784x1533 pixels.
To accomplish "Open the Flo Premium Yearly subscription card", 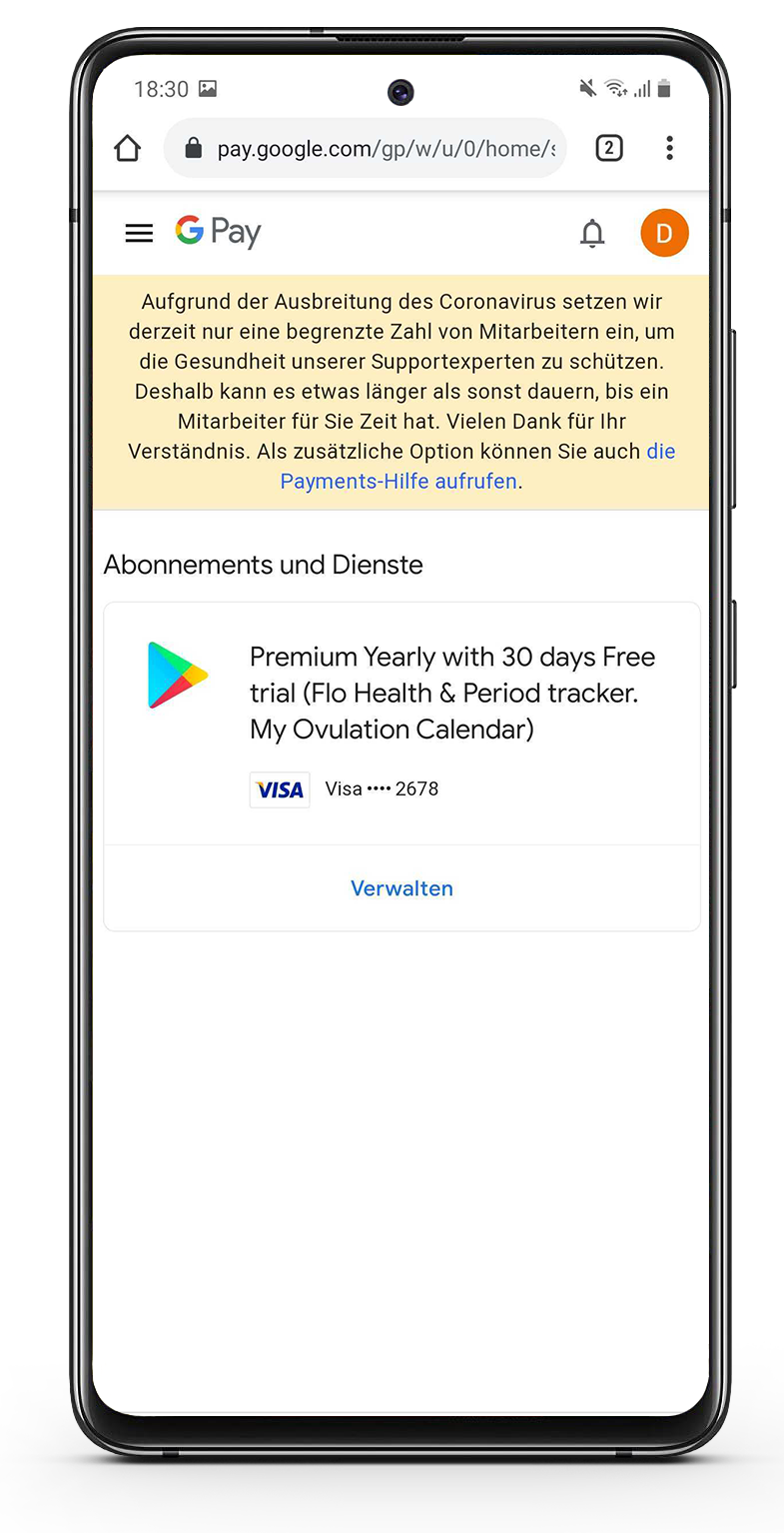I will (x=451, y=694).
